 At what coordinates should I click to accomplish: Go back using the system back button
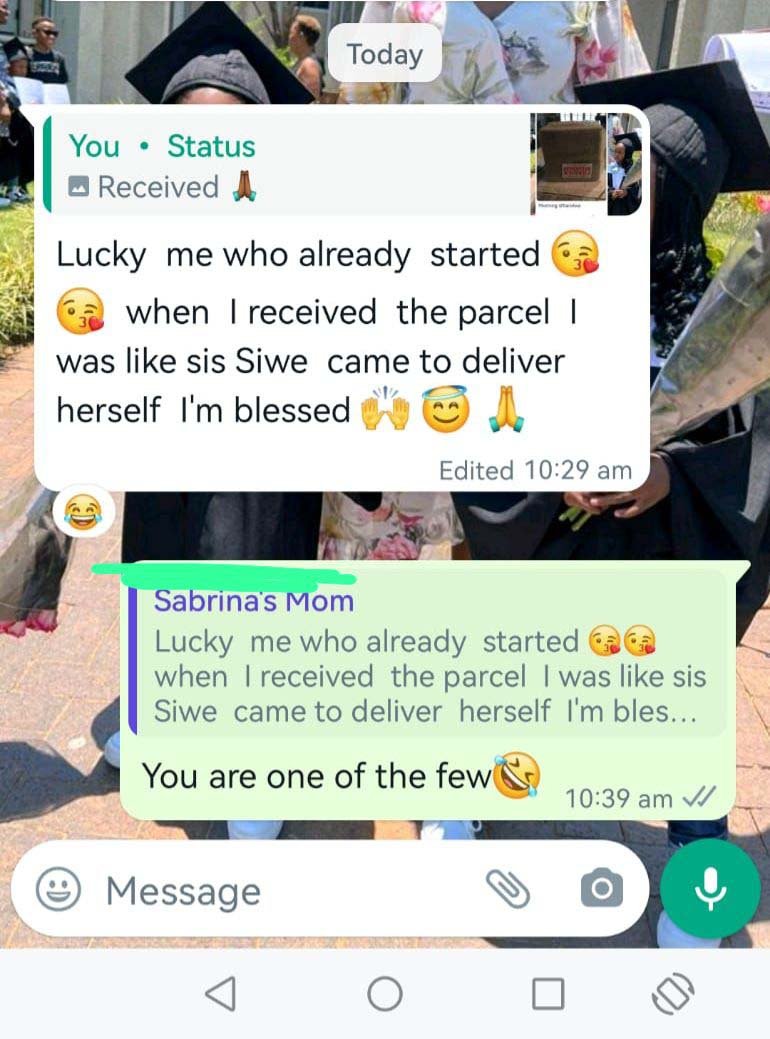coord(220,994)
